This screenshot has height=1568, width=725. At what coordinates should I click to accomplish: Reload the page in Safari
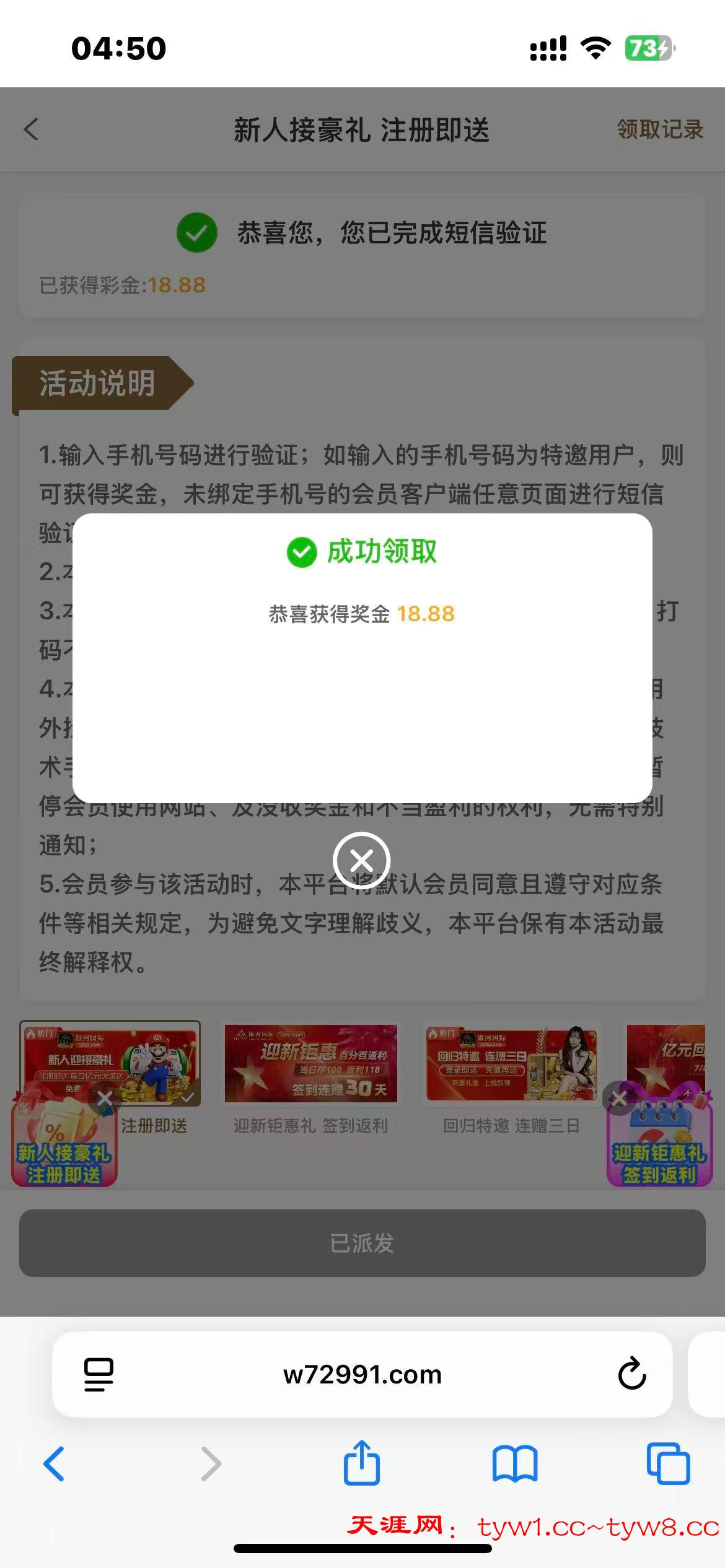pyautogui.click(x=631, y=1374)
